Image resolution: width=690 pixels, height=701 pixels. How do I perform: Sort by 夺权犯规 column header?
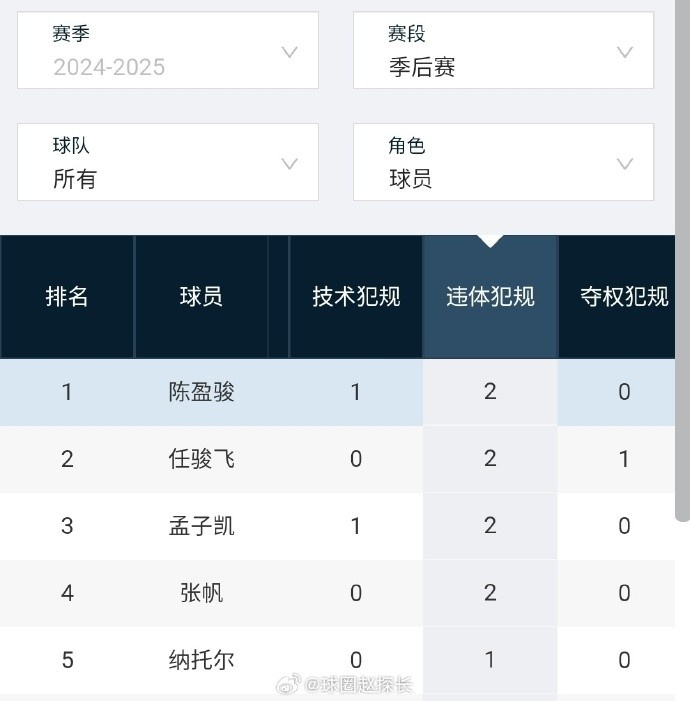[x=624, y=297]
